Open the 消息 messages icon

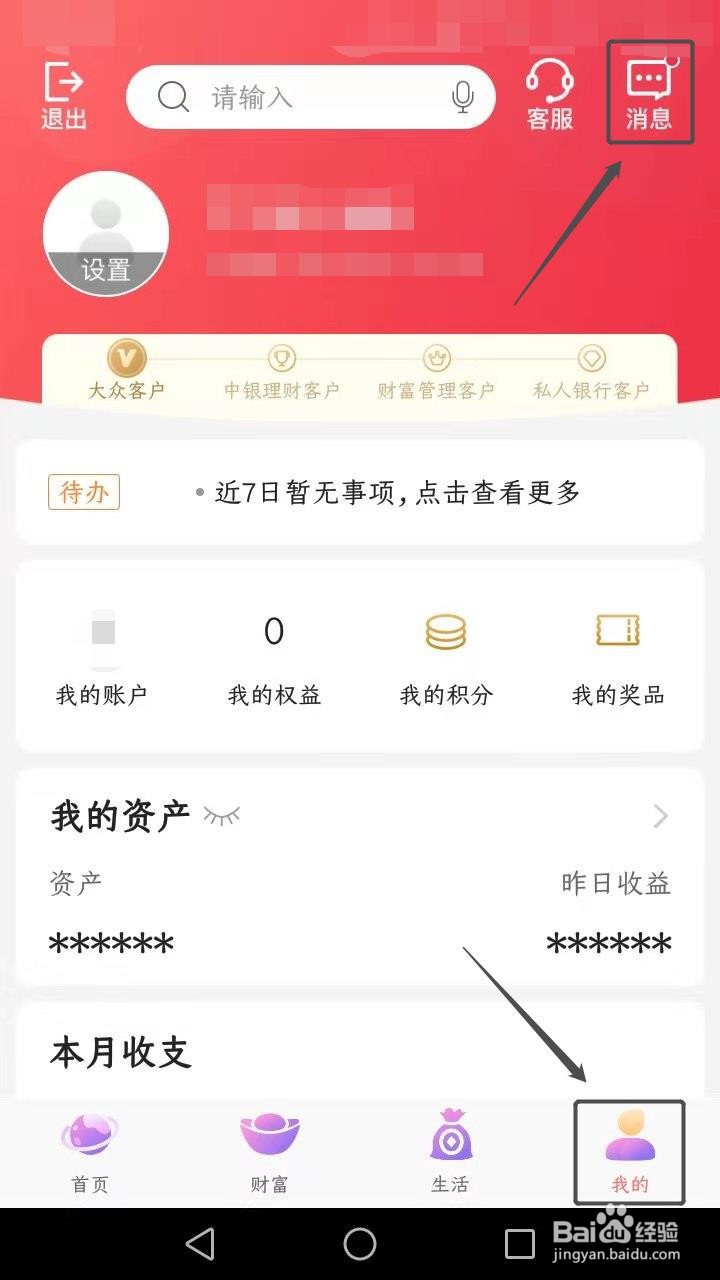650,92
